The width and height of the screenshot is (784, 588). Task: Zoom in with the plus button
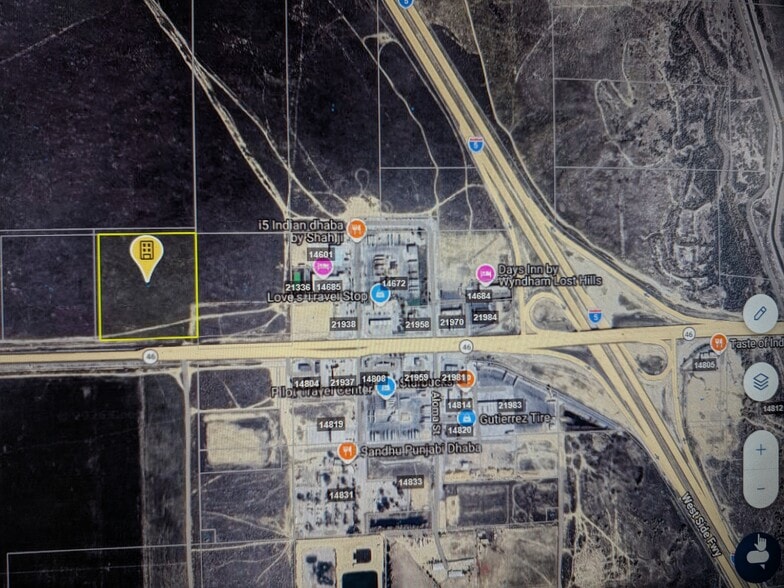click(761, 450)
